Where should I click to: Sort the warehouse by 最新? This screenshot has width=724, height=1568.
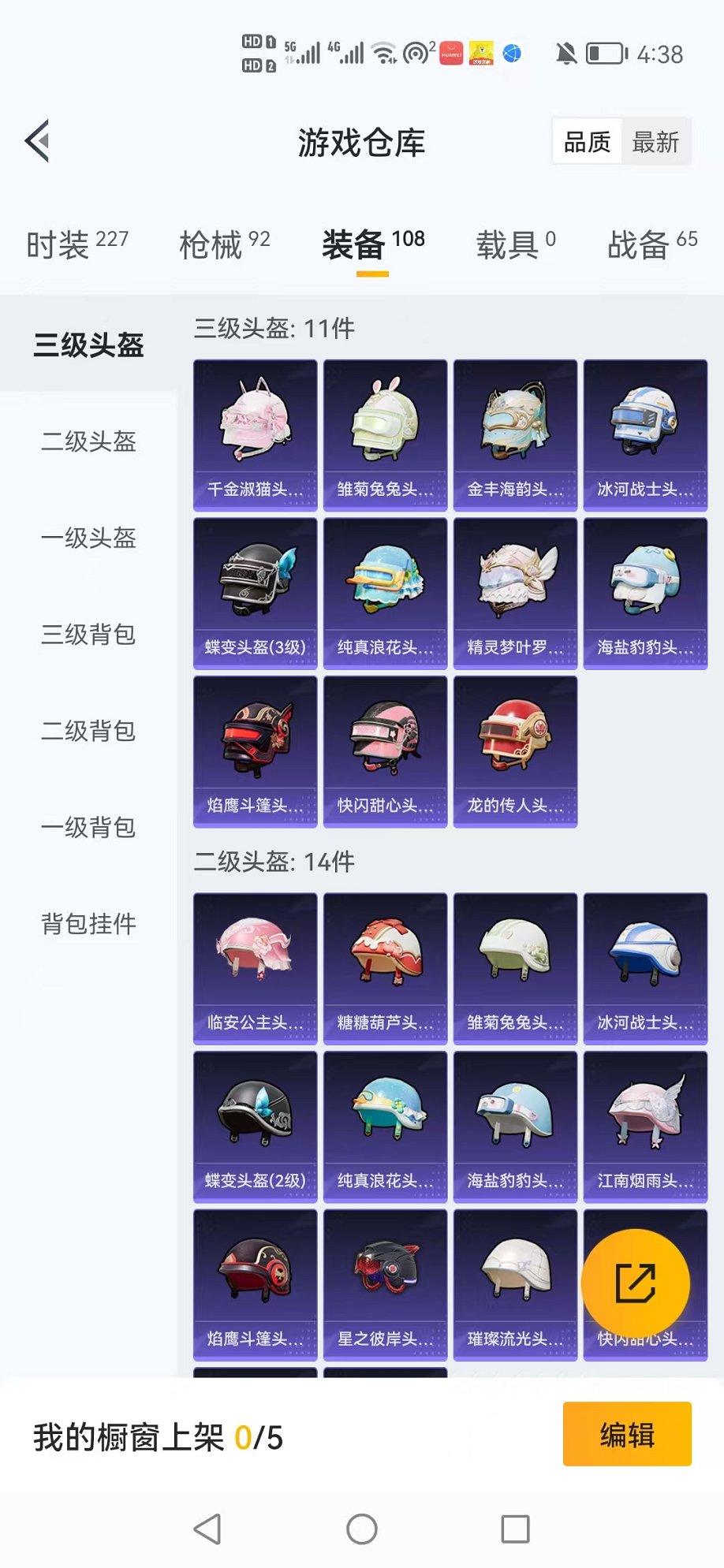[x=655, y=142]
